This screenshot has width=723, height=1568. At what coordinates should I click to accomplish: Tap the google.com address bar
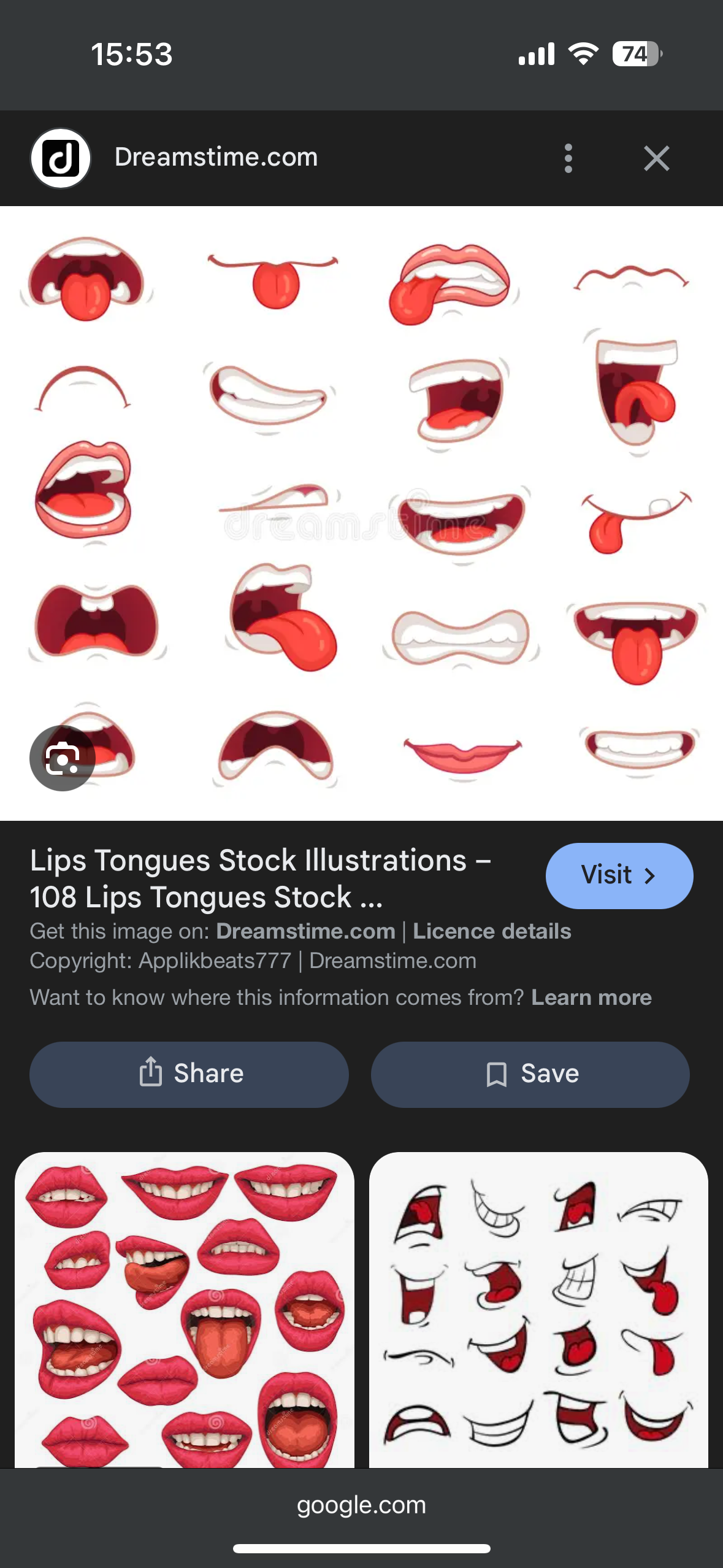(x=361, y=1505)
